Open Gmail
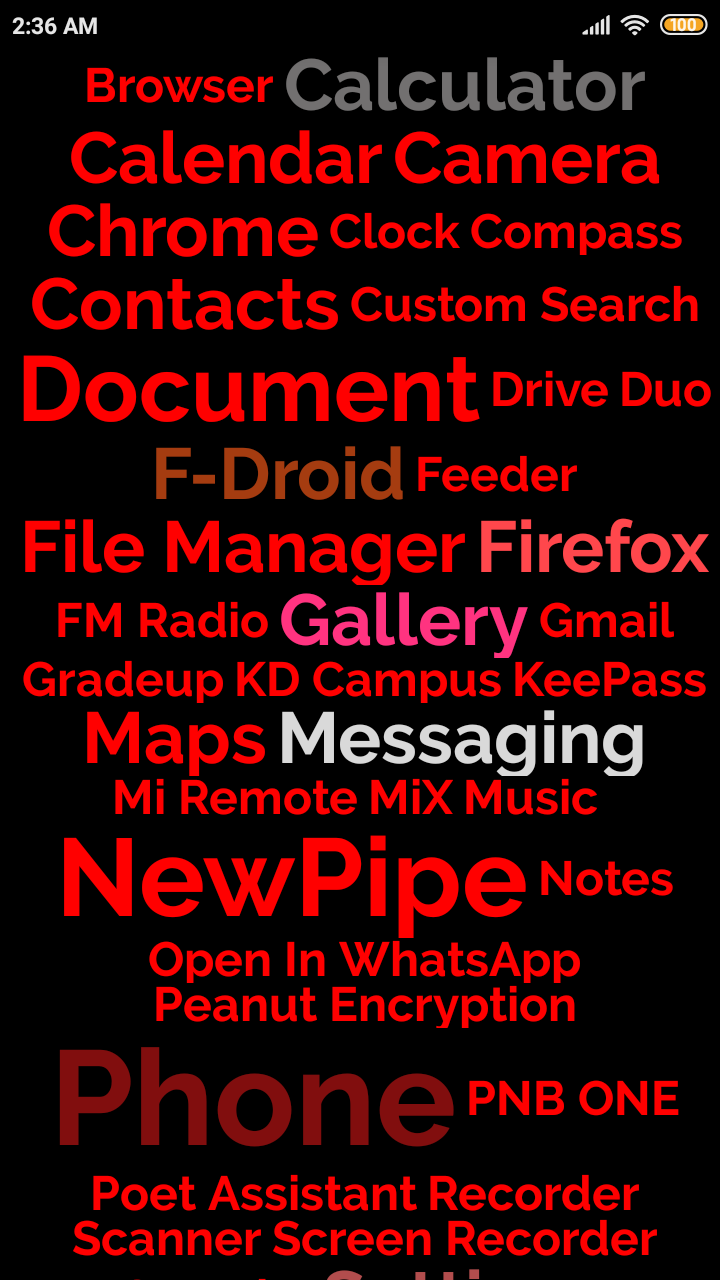Image resolution: width=720 pixels, height=1280 pixels. tap(606, 622)
